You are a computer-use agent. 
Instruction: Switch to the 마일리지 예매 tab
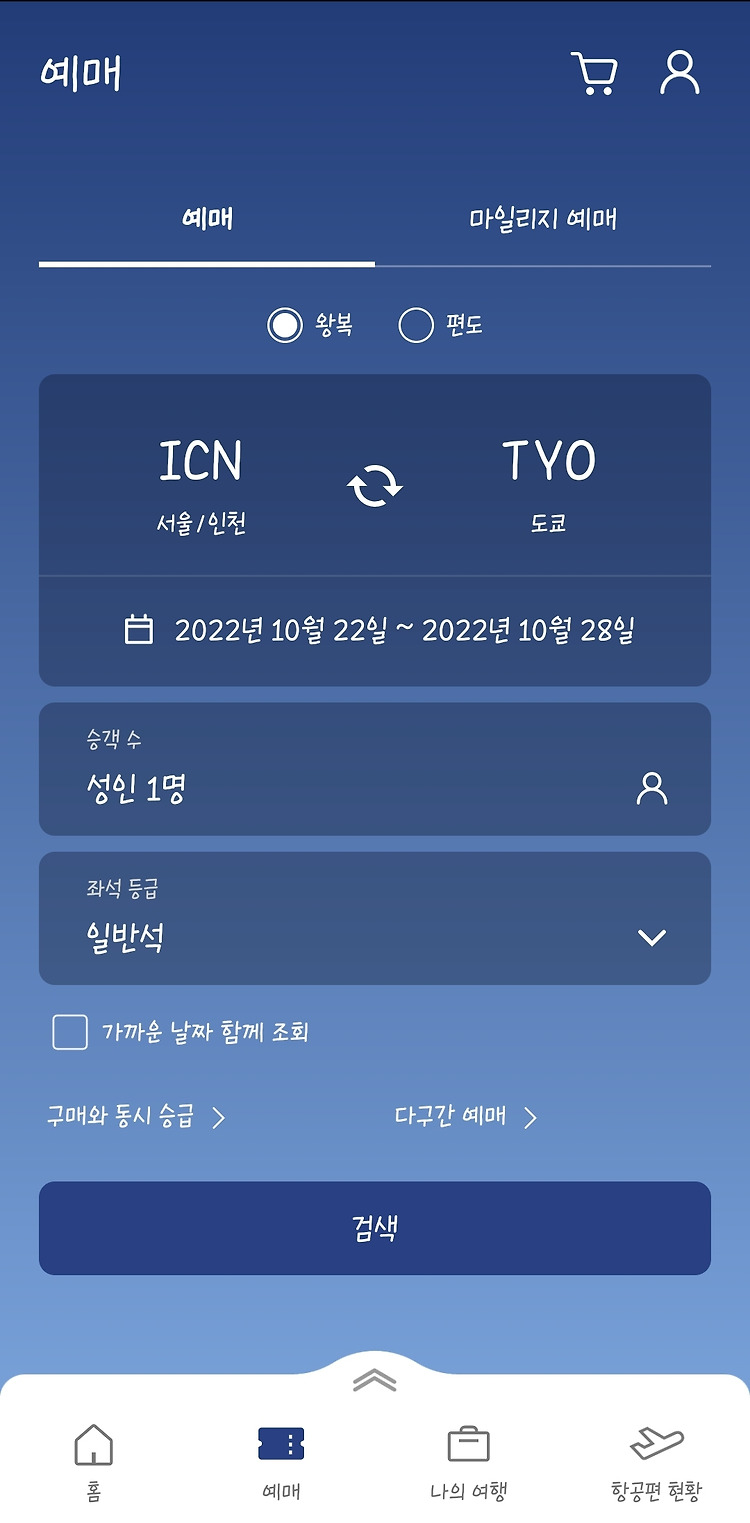coord(543,219)
